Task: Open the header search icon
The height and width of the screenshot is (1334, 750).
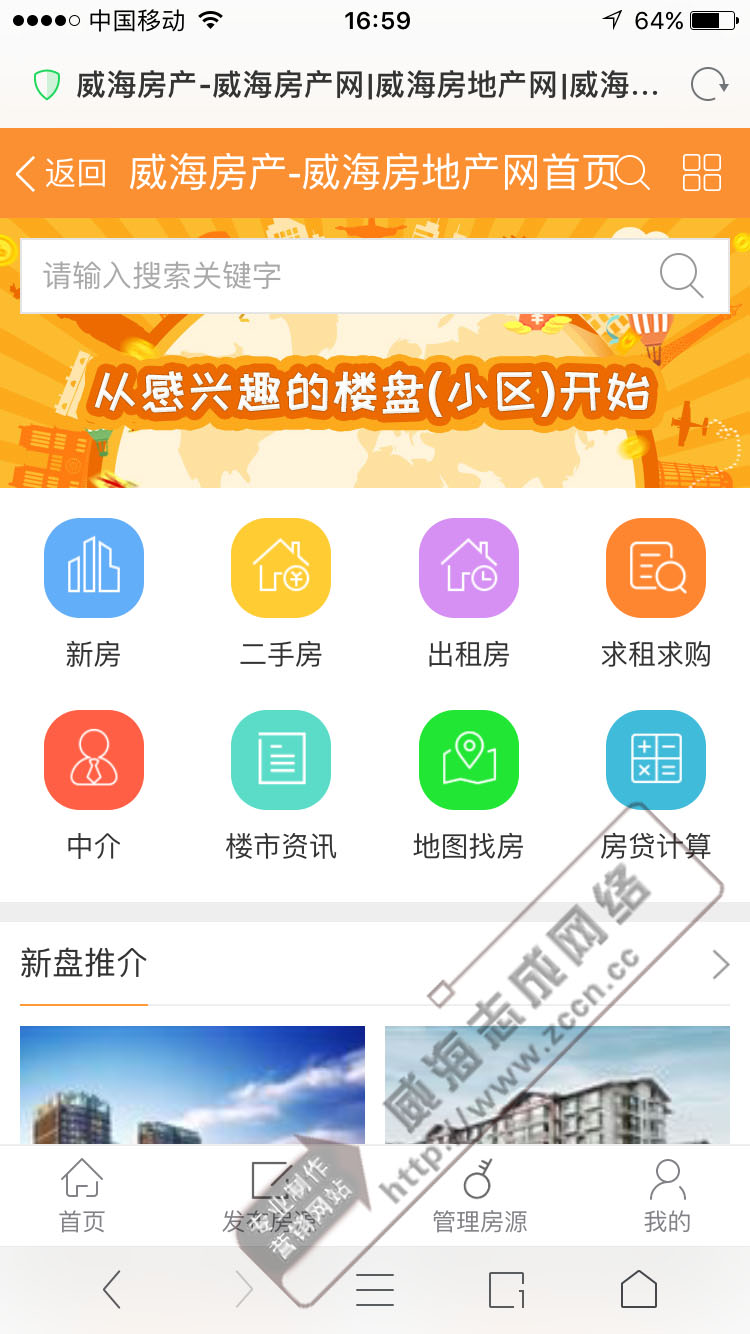Action: coord(633,173)
